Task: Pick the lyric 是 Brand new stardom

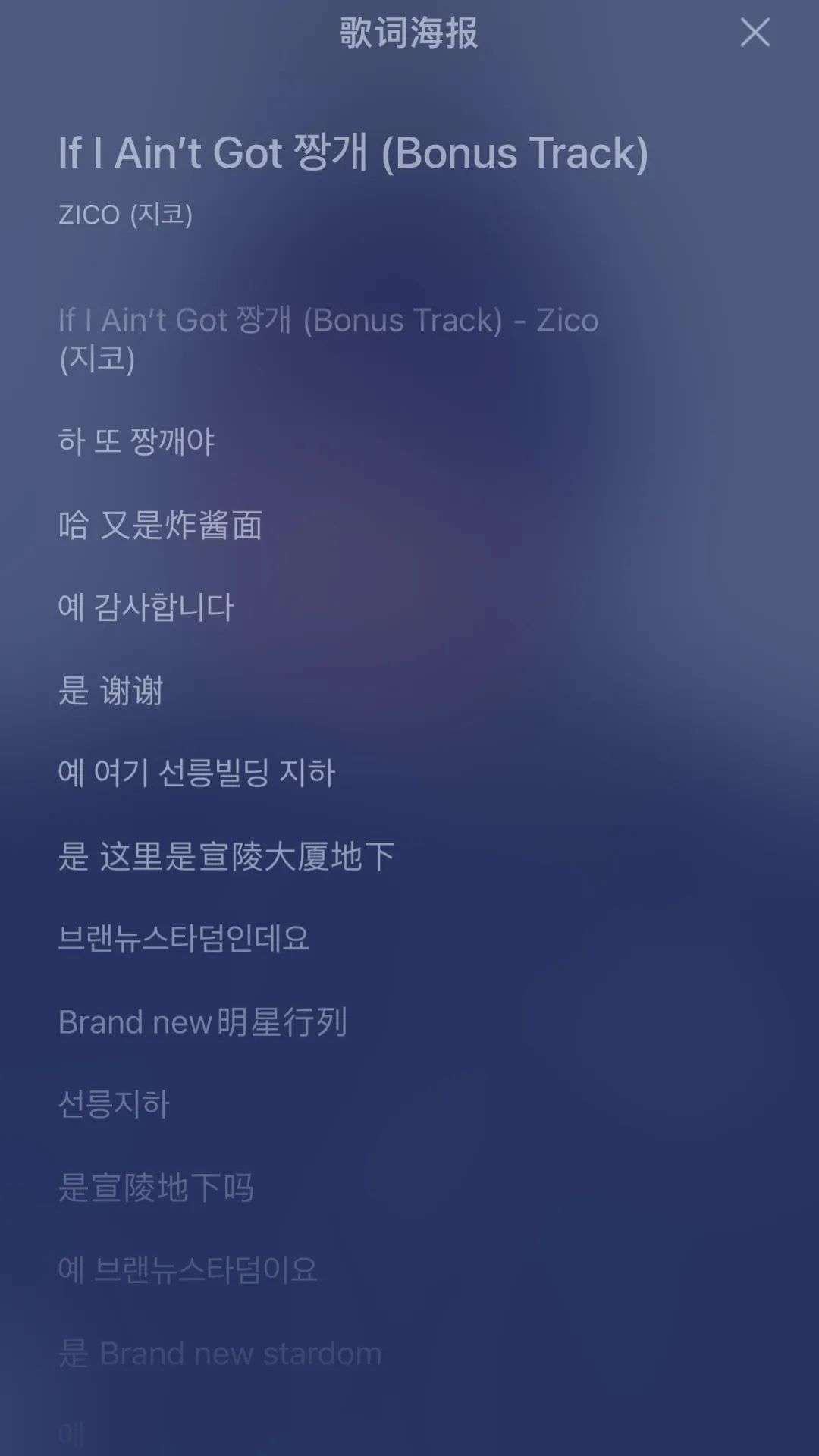Action: coord(220,1354)
